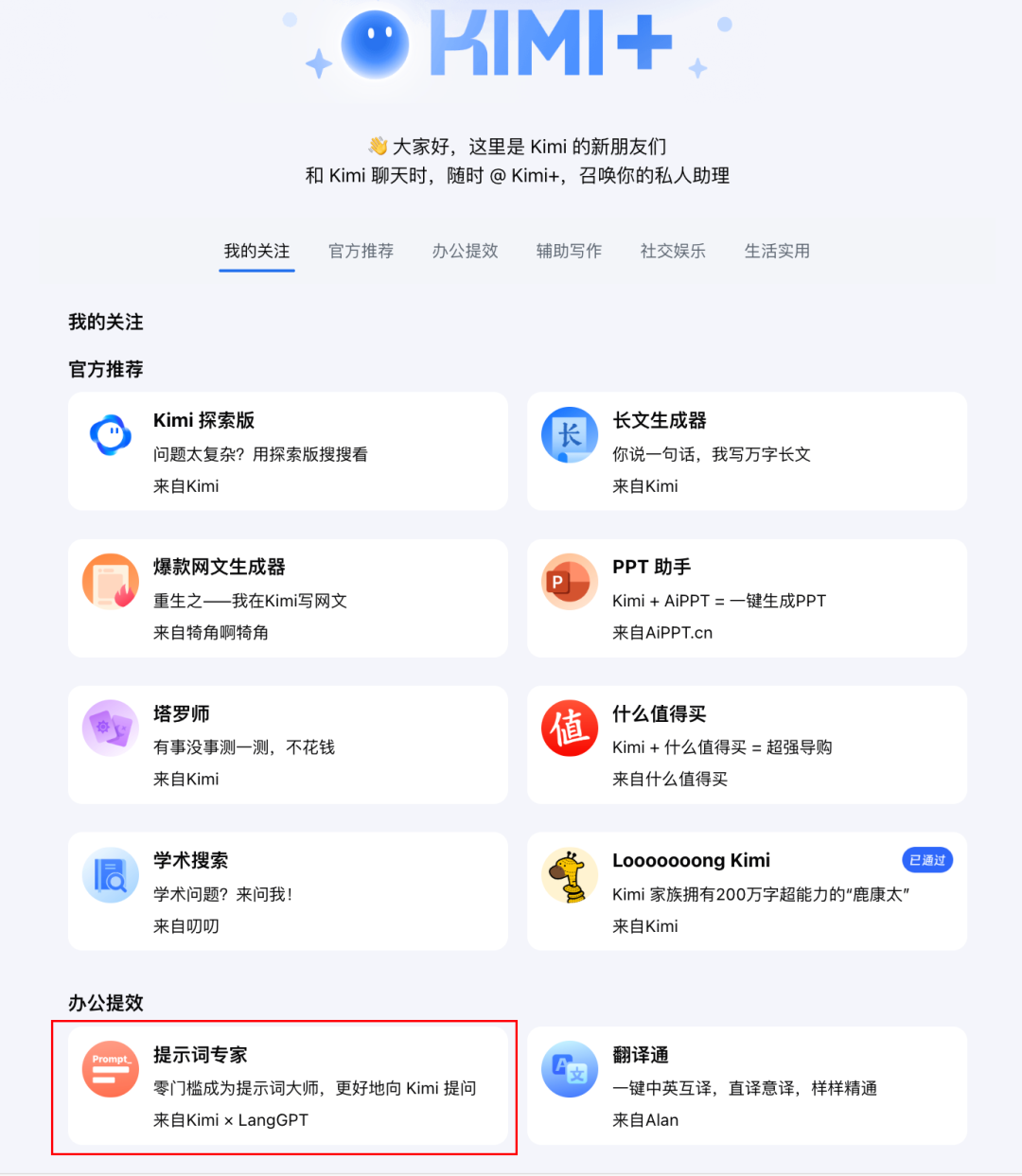Open 爆款网文生成器 card
1022x1176 pixels.
(x=288, y=598)
